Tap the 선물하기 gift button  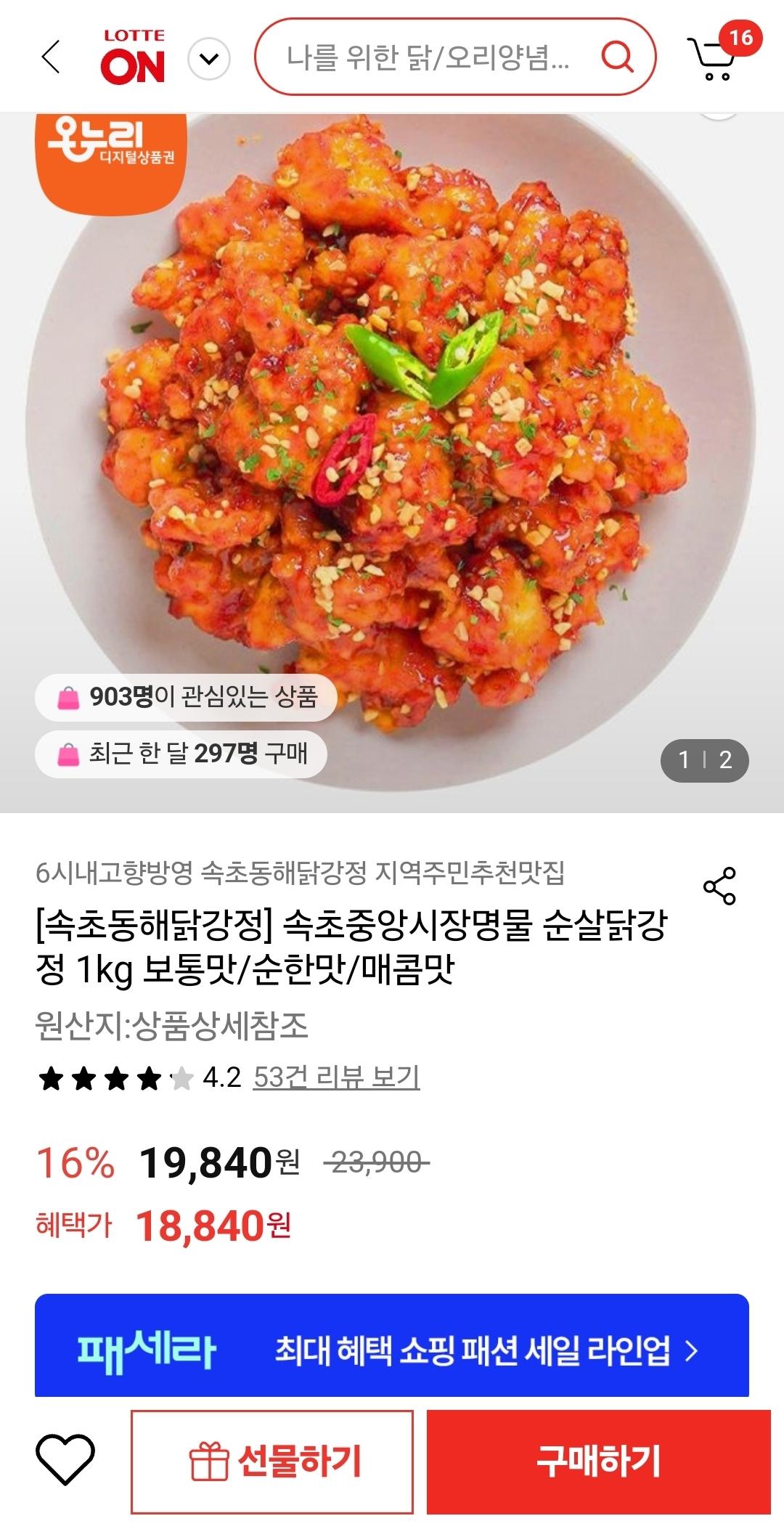(272, 1461)
